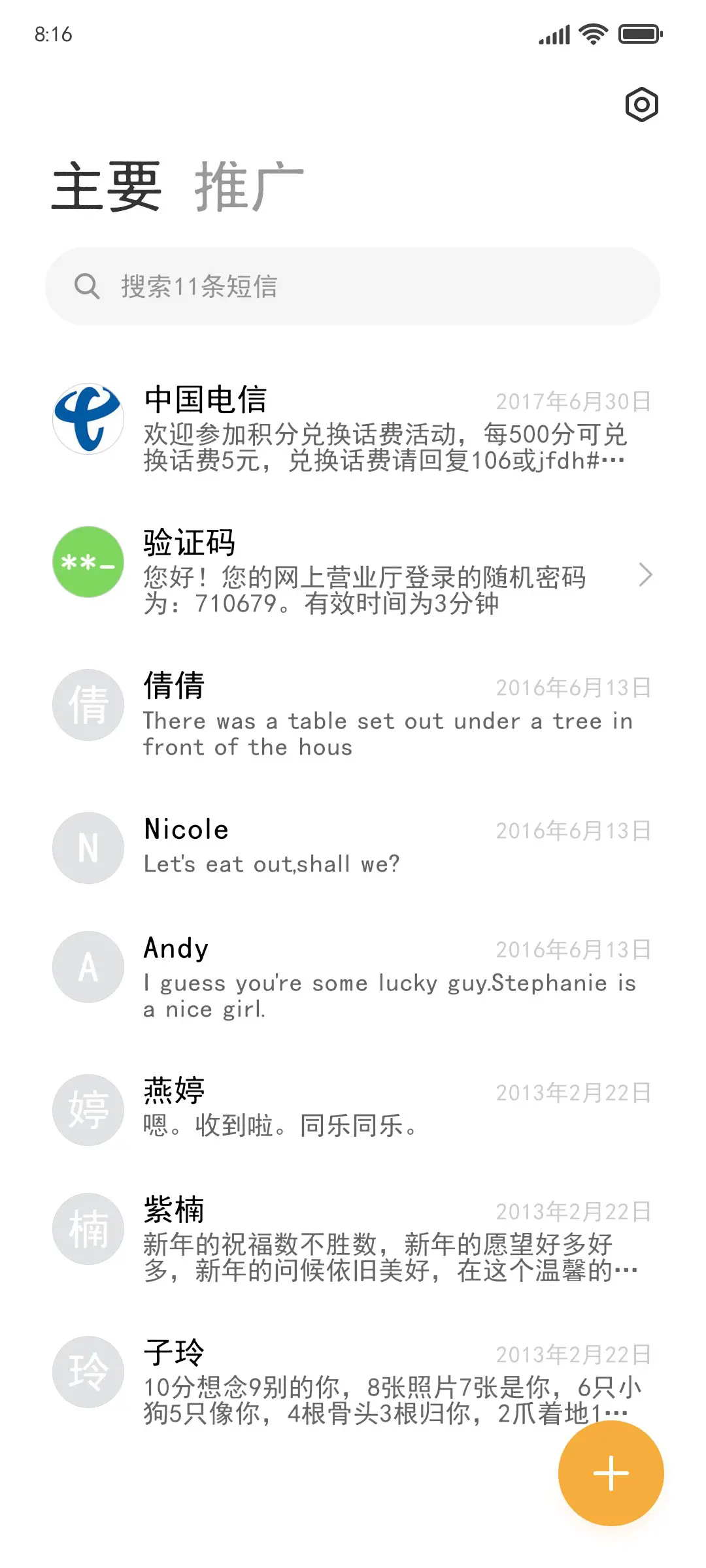Tap the magnifying glass search icon
The image size is (706, 1568).
[x=88, y=286]
